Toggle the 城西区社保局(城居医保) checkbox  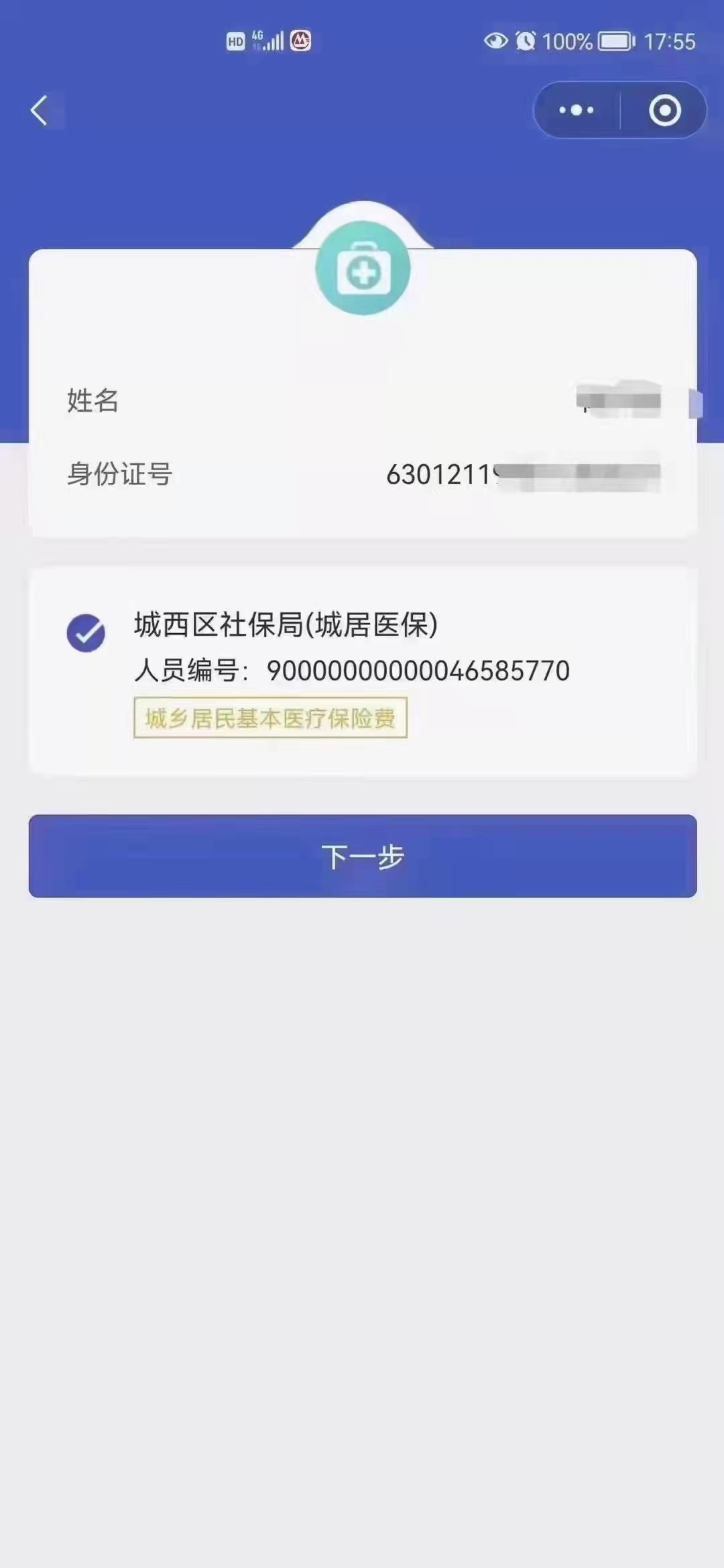(x=86, y=632)
